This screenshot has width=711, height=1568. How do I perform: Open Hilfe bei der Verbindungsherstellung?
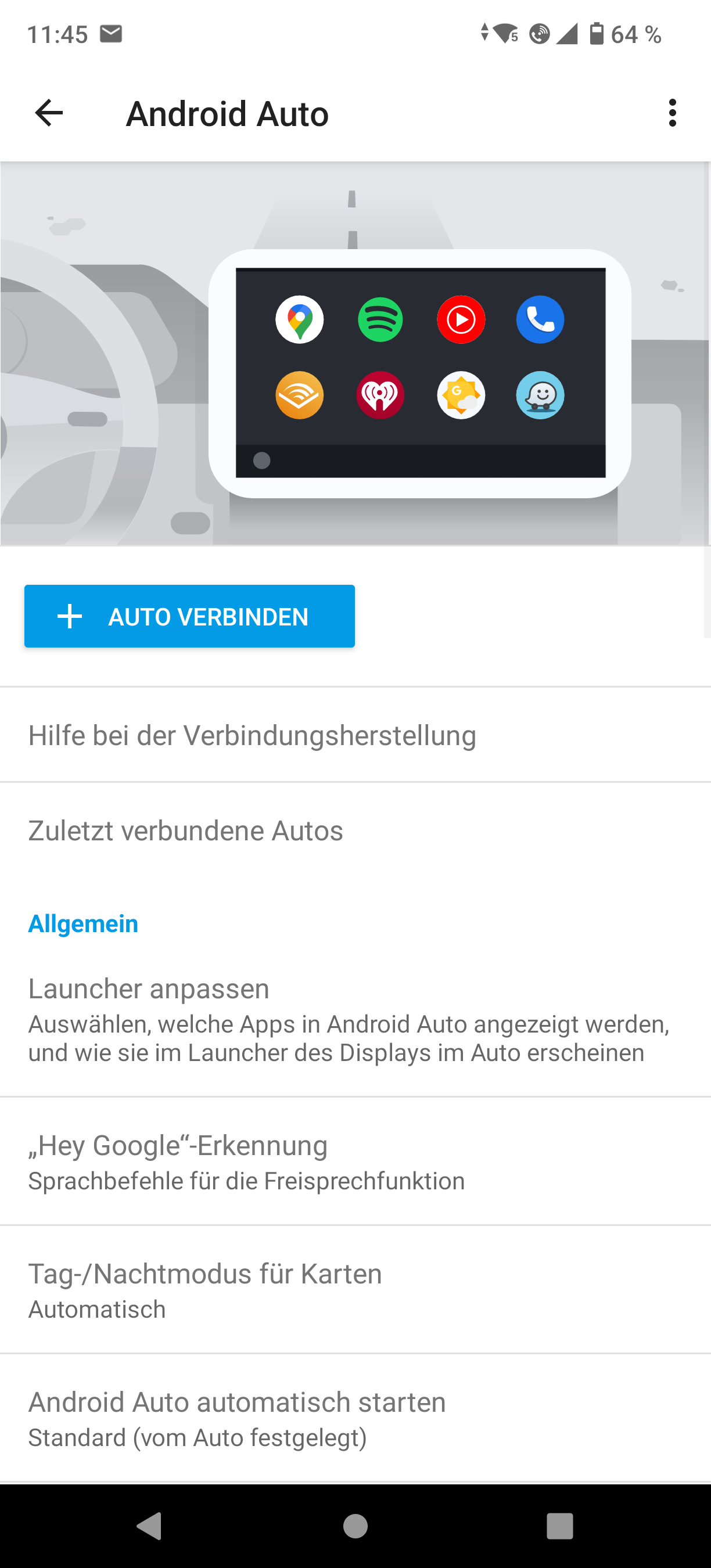click(x=355, y=735)
